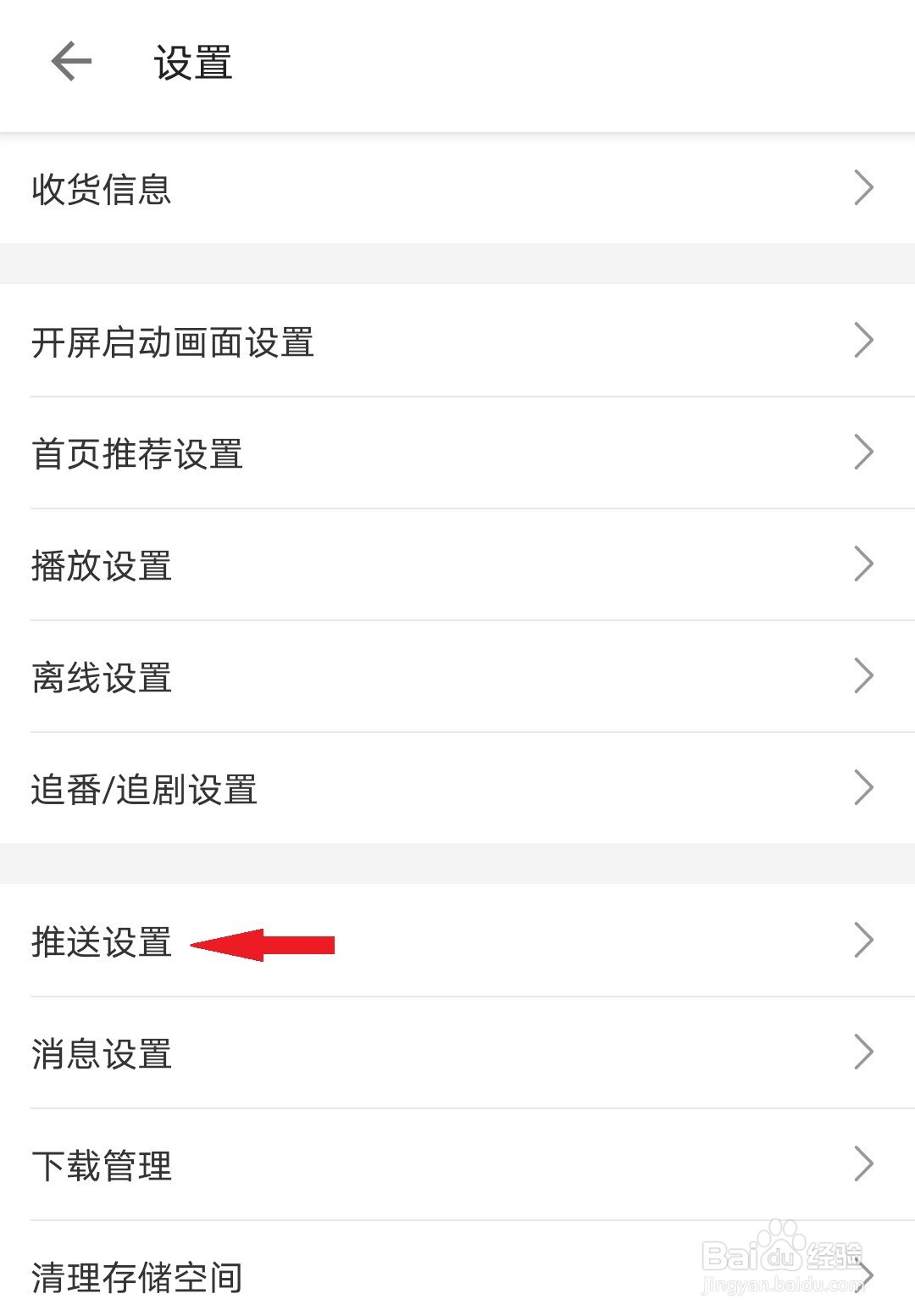Open 离线设置 offline settings
915x1316 pixels.
pyautogui.click(x=339, y=676)
